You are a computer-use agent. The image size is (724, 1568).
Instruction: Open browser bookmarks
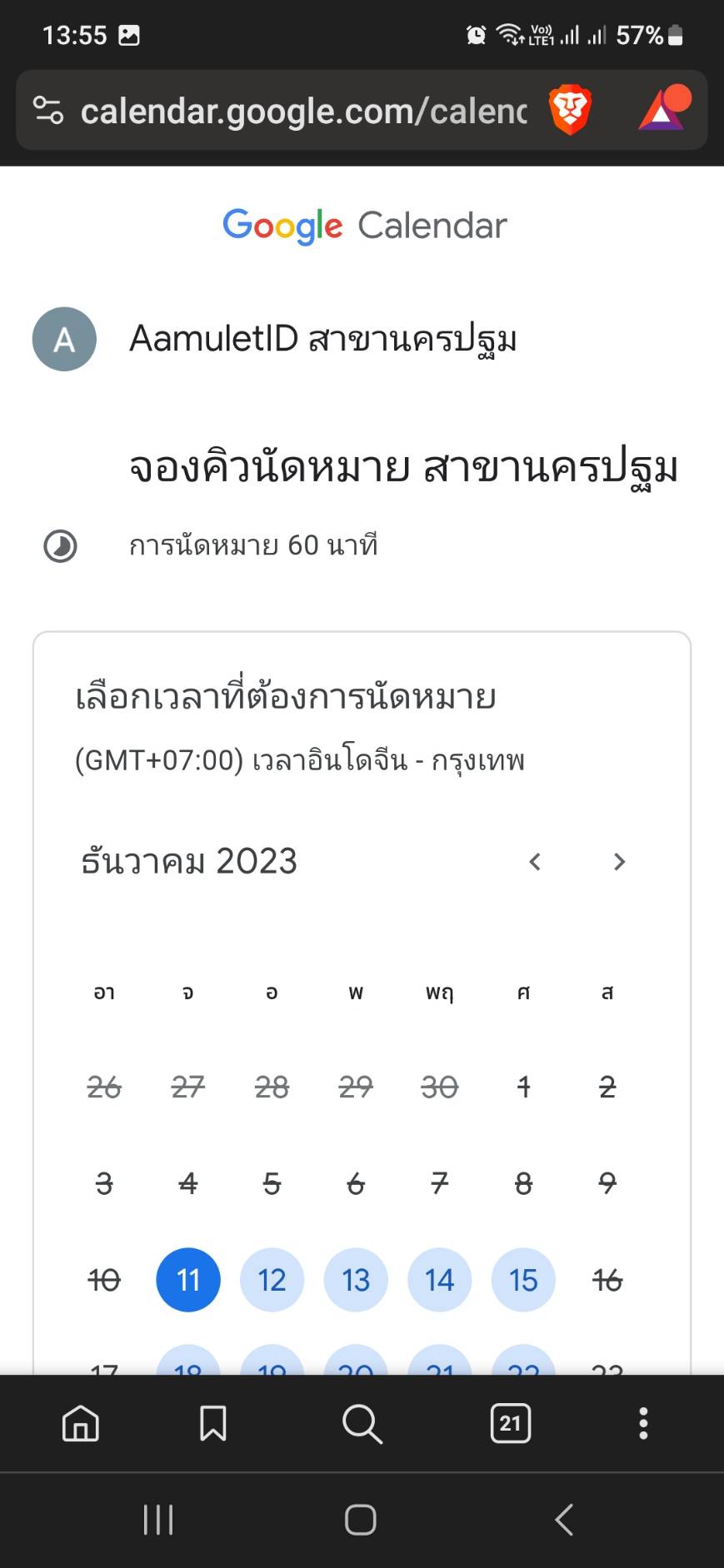point(213,1423)
